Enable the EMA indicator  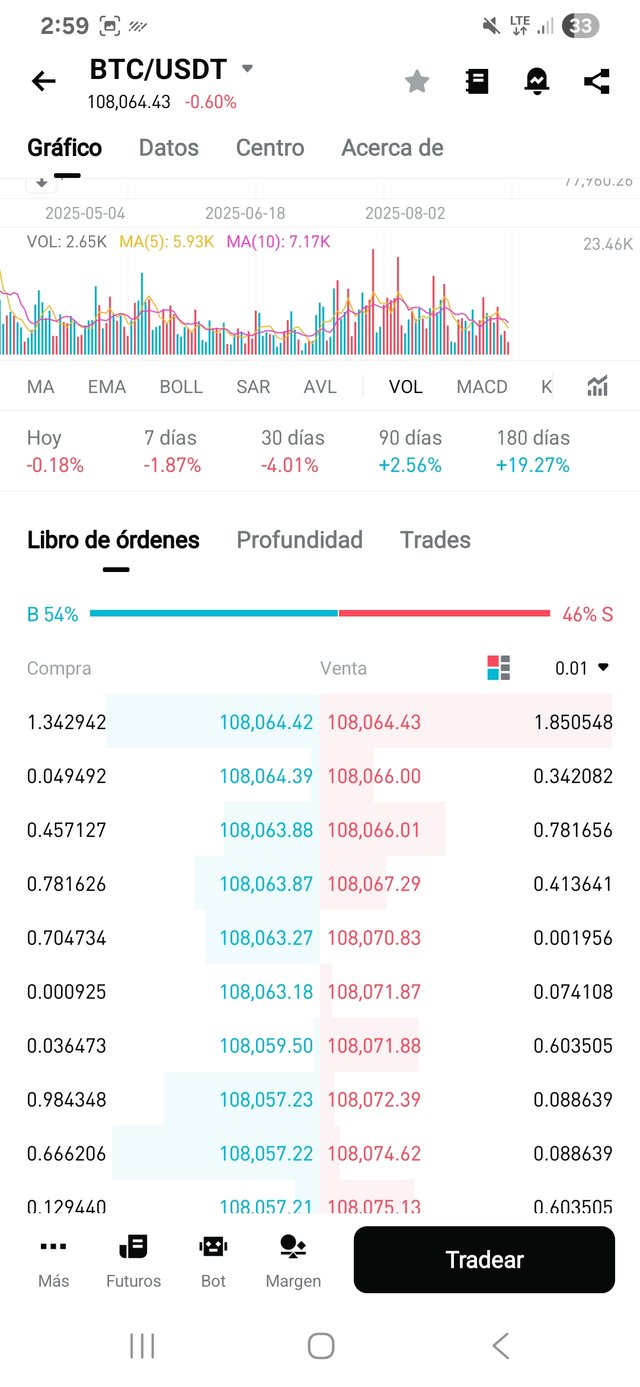pyautogui.click(x=107, y=387)
